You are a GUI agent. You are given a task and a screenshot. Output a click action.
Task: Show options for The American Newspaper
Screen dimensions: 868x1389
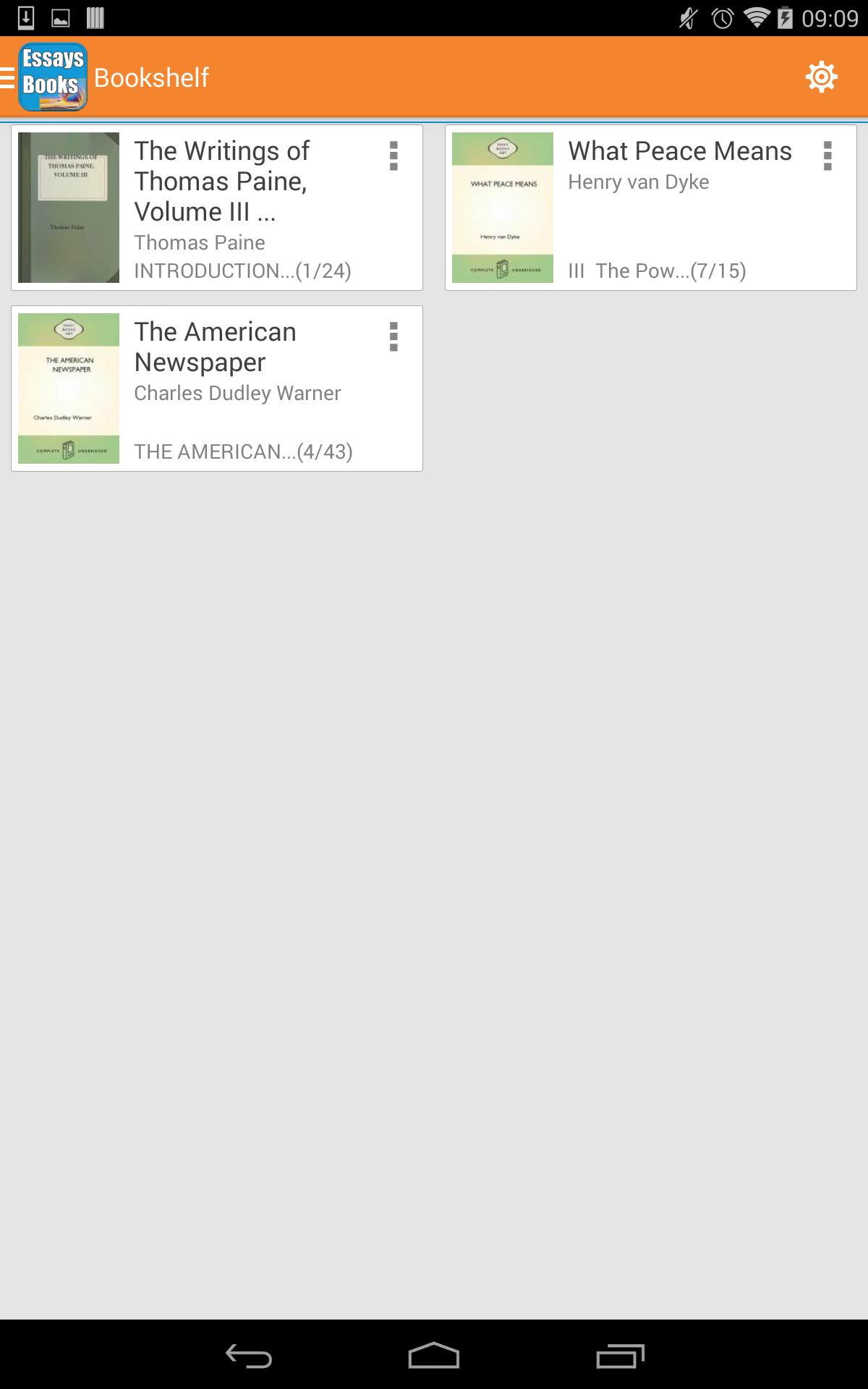[393, 337]
